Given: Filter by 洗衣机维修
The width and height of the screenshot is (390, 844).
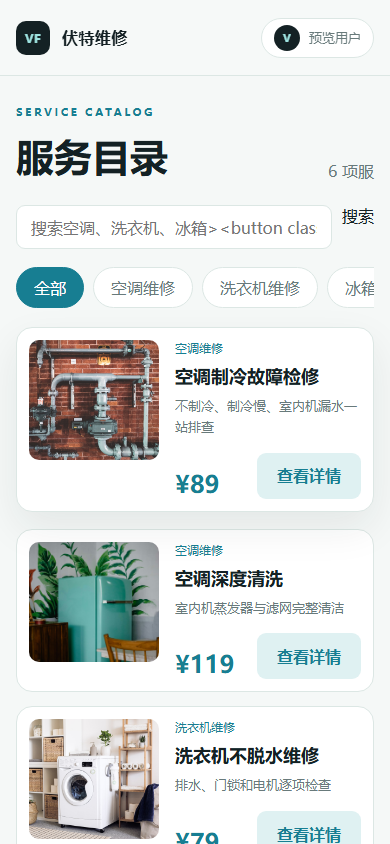Looking at the screenshot, I should pyautogui.click(x=260, y=287).
